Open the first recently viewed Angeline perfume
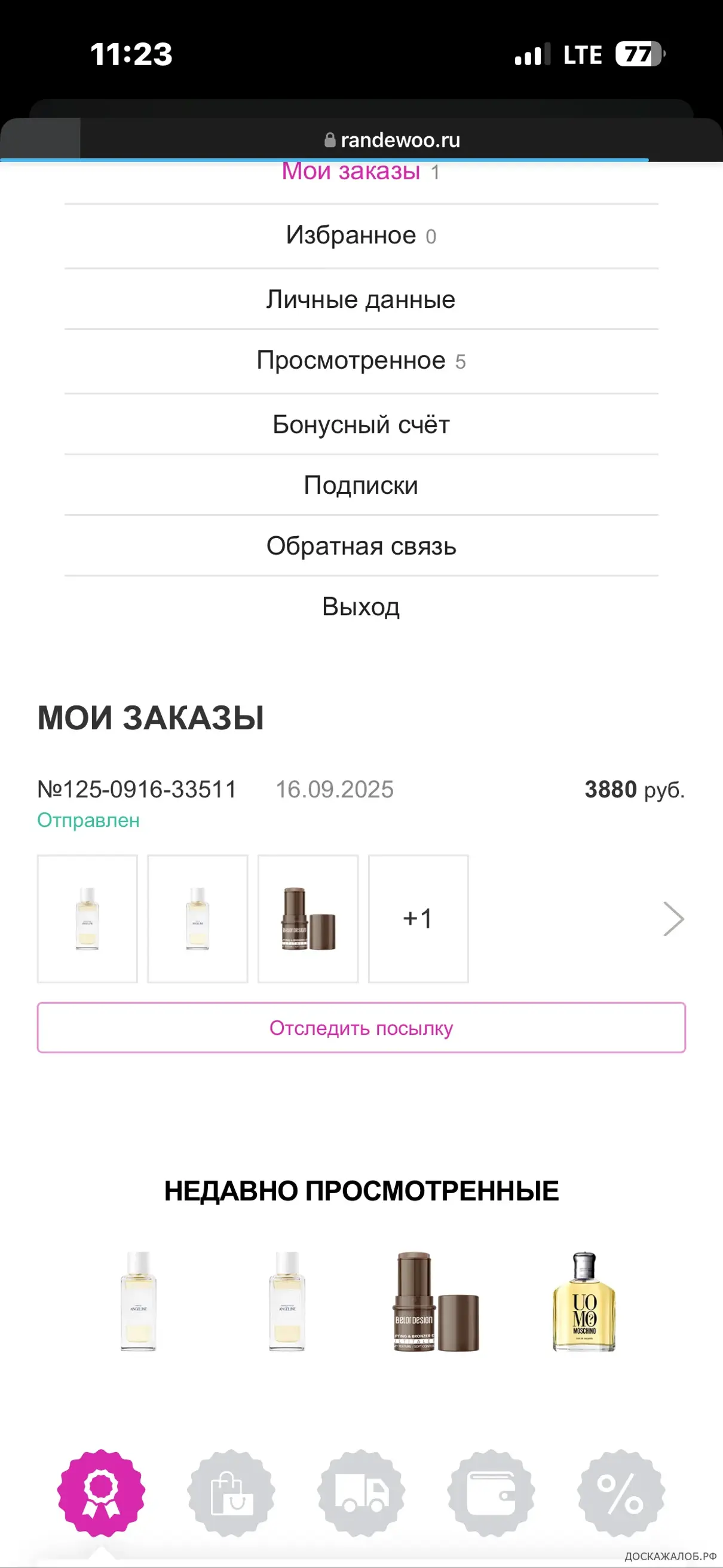Viewport: 723px width, 1568px height. point(139,1302)
